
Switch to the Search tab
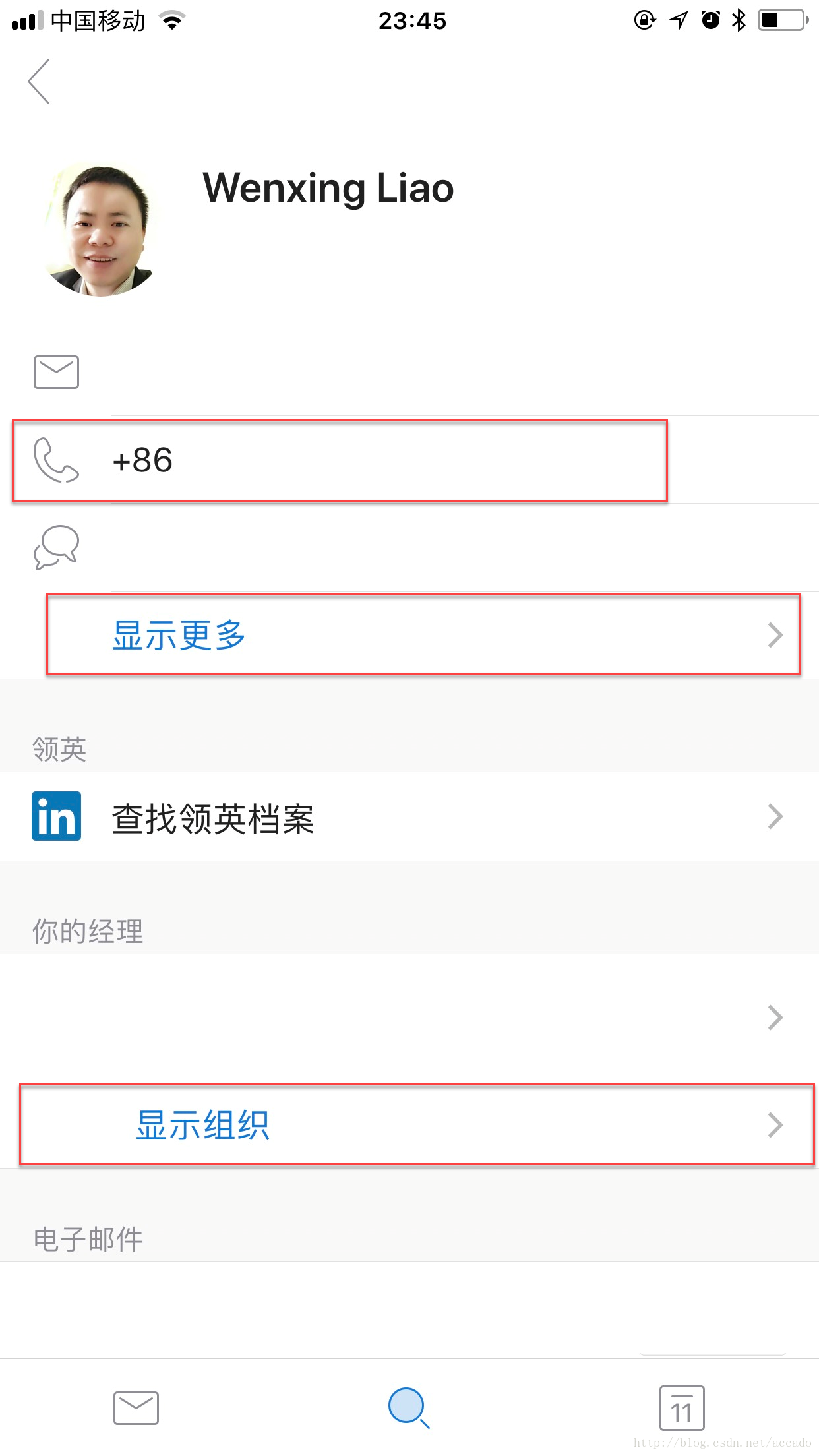point(409,1408)
